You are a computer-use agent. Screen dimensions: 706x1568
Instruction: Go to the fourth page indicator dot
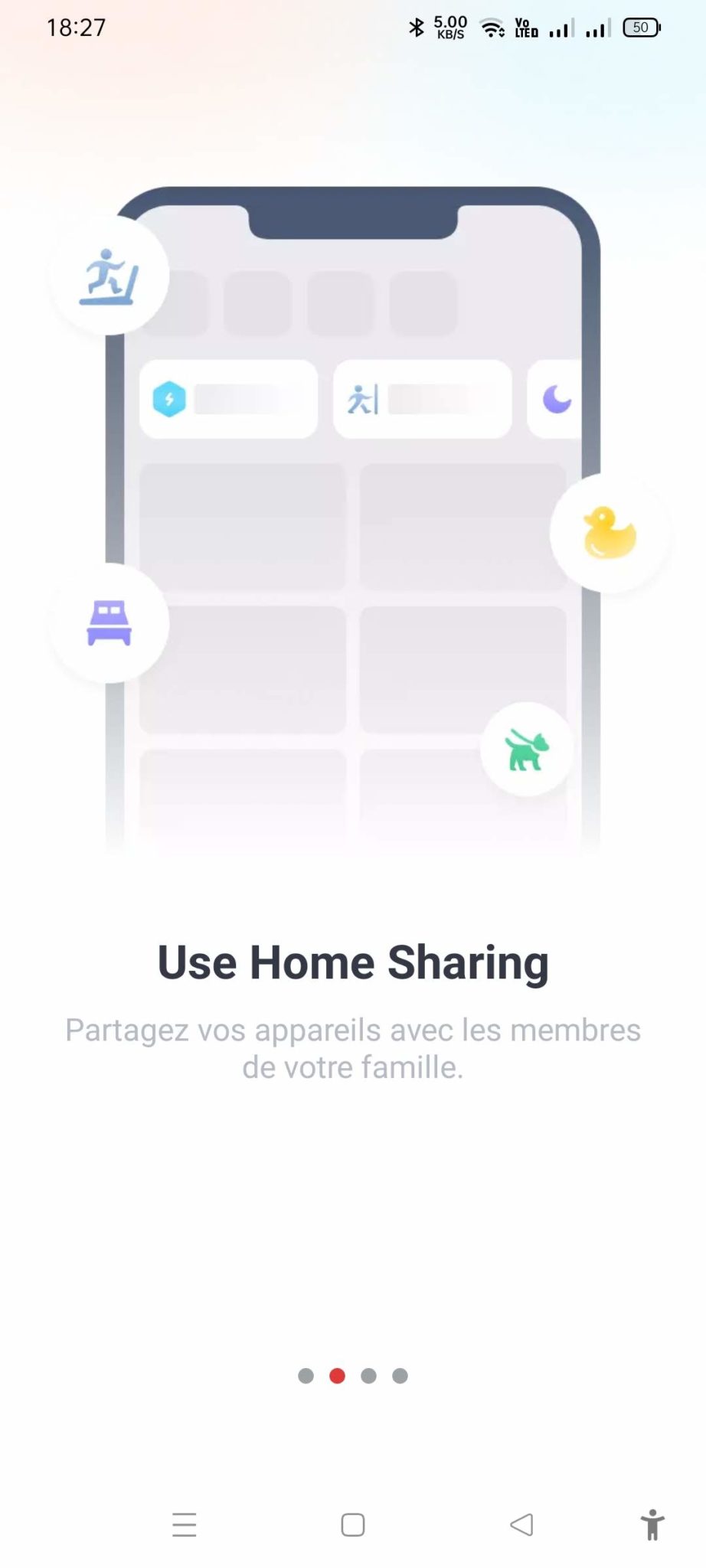400,1376
